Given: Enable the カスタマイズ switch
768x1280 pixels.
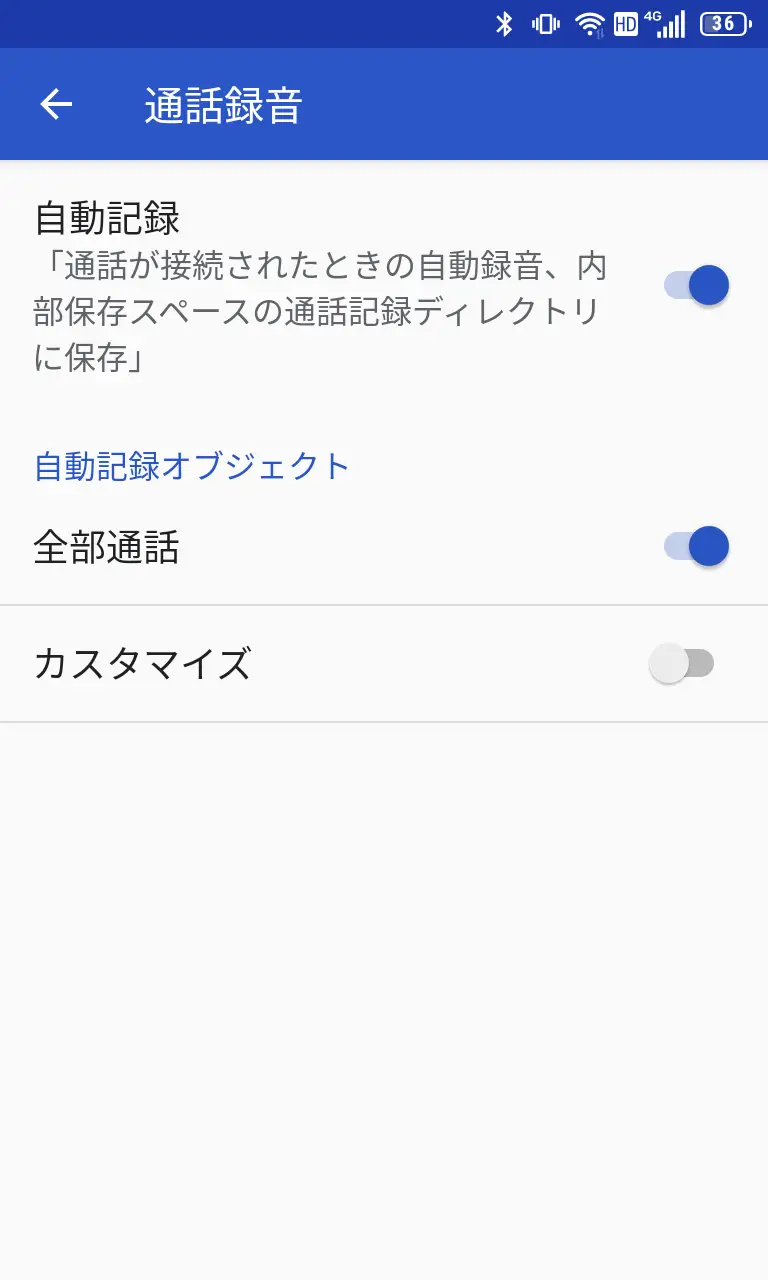Looking at the screenshot, I should (x=682, y=663).
